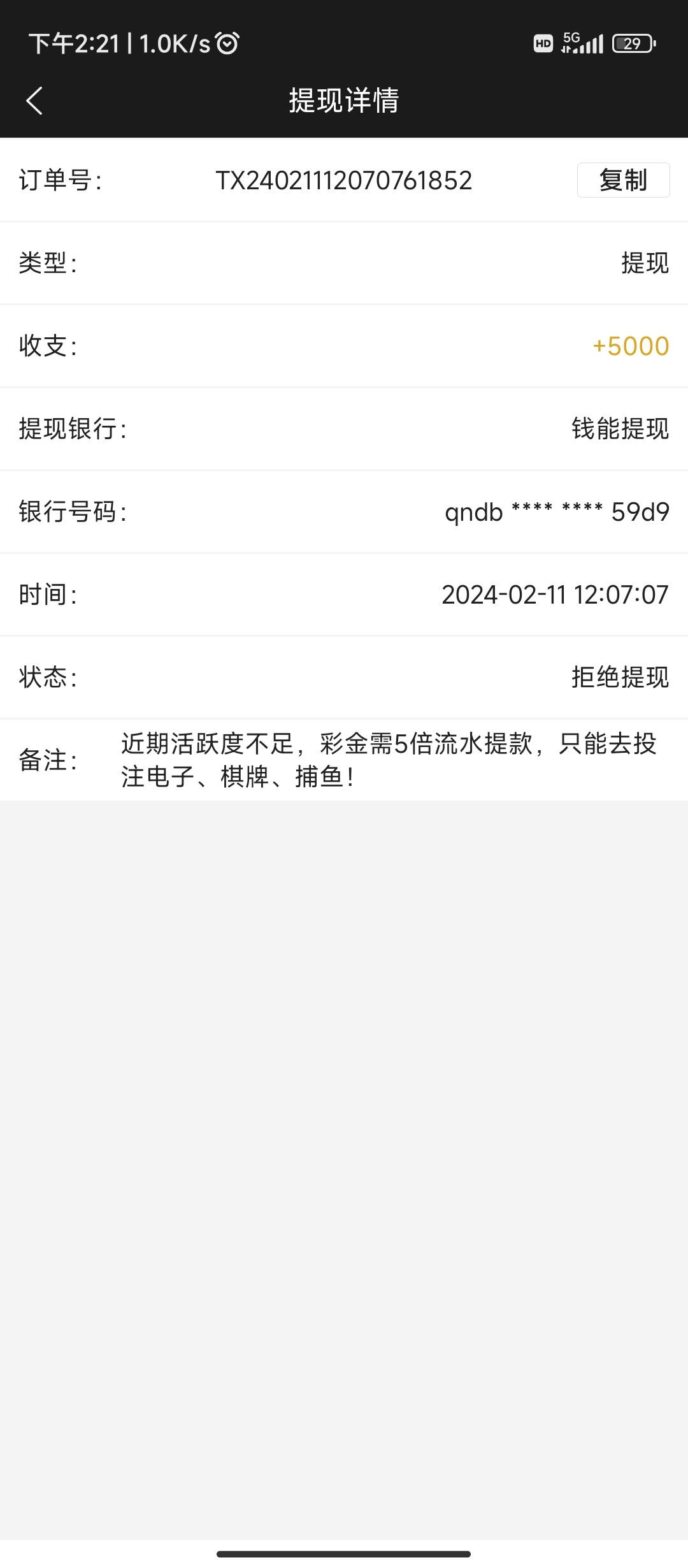Tap the clock showing 下午2:21
Image resolution: width=688 pixels, height=1568 pixels.
click(x=73, y=43)
